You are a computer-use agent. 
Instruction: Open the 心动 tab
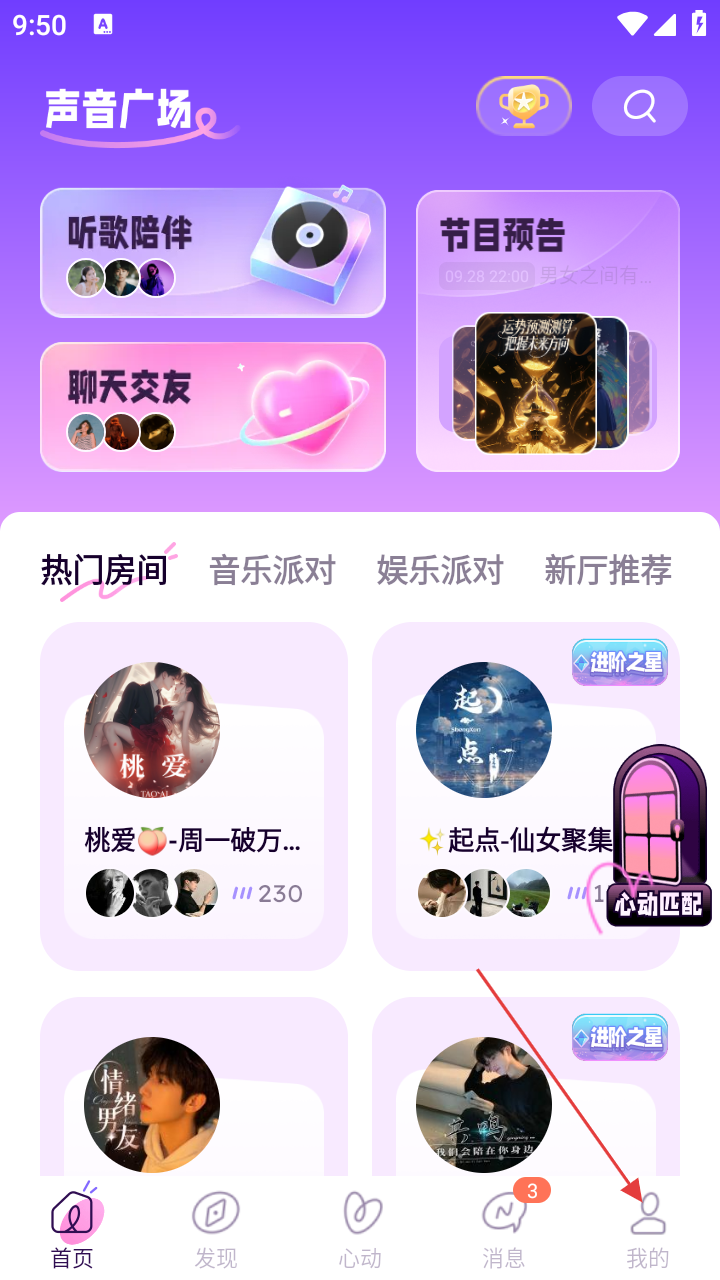[360, 1230]
